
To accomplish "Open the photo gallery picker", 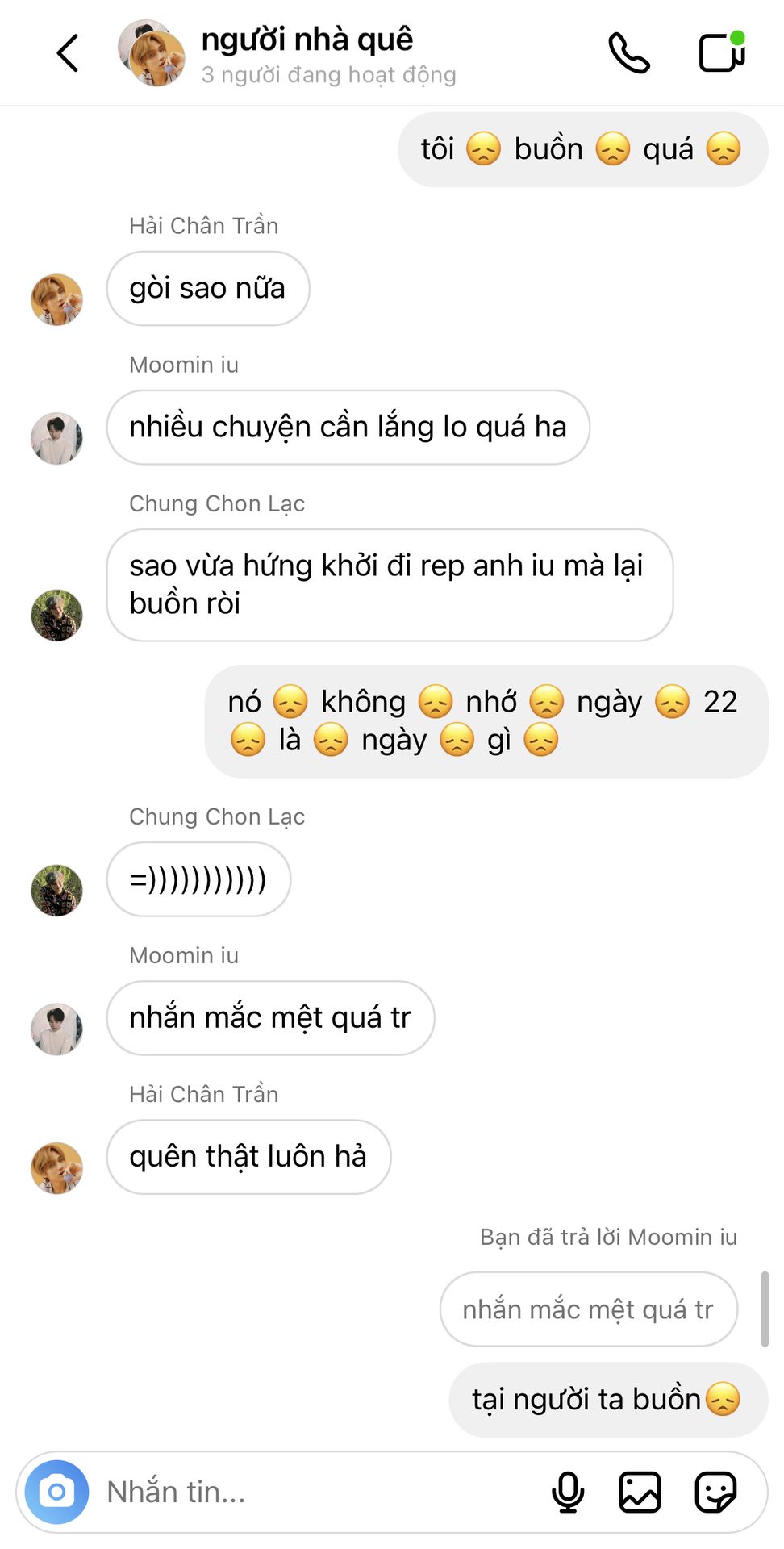I will (640, 1492).
